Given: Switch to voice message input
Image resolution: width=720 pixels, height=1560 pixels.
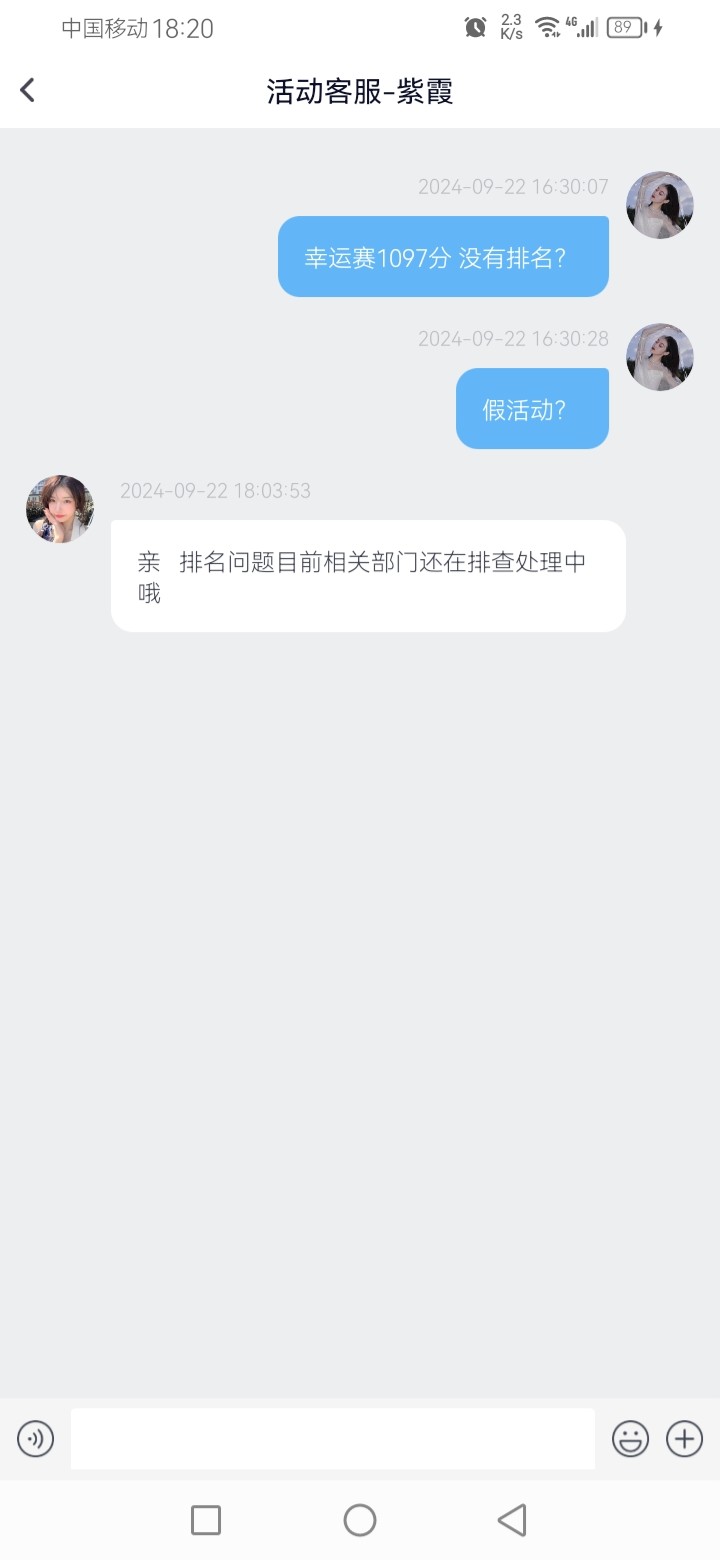Looking at the screenshot, I should point(36,1439).
